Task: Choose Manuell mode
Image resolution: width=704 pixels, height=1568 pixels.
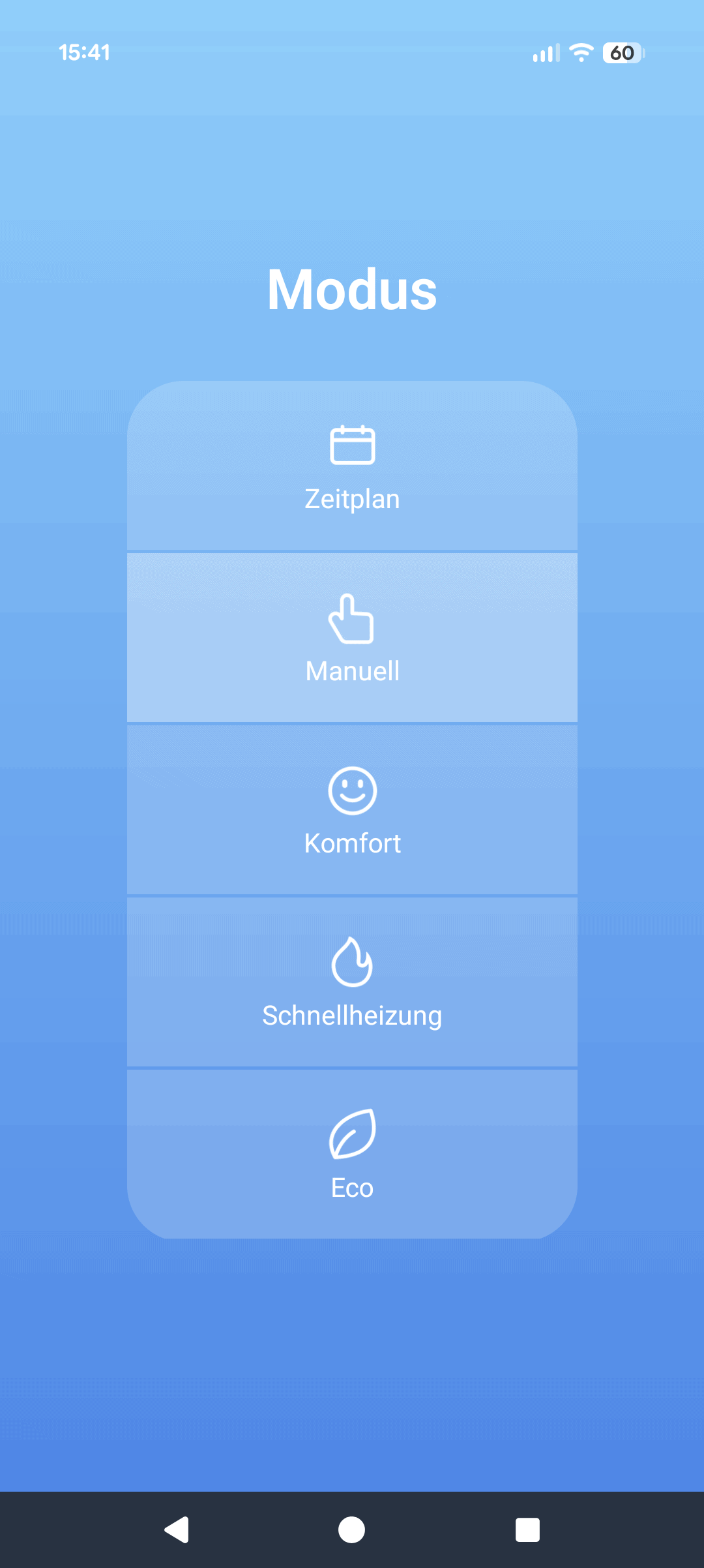Action: pyautogui.click(x=352, y=638)
